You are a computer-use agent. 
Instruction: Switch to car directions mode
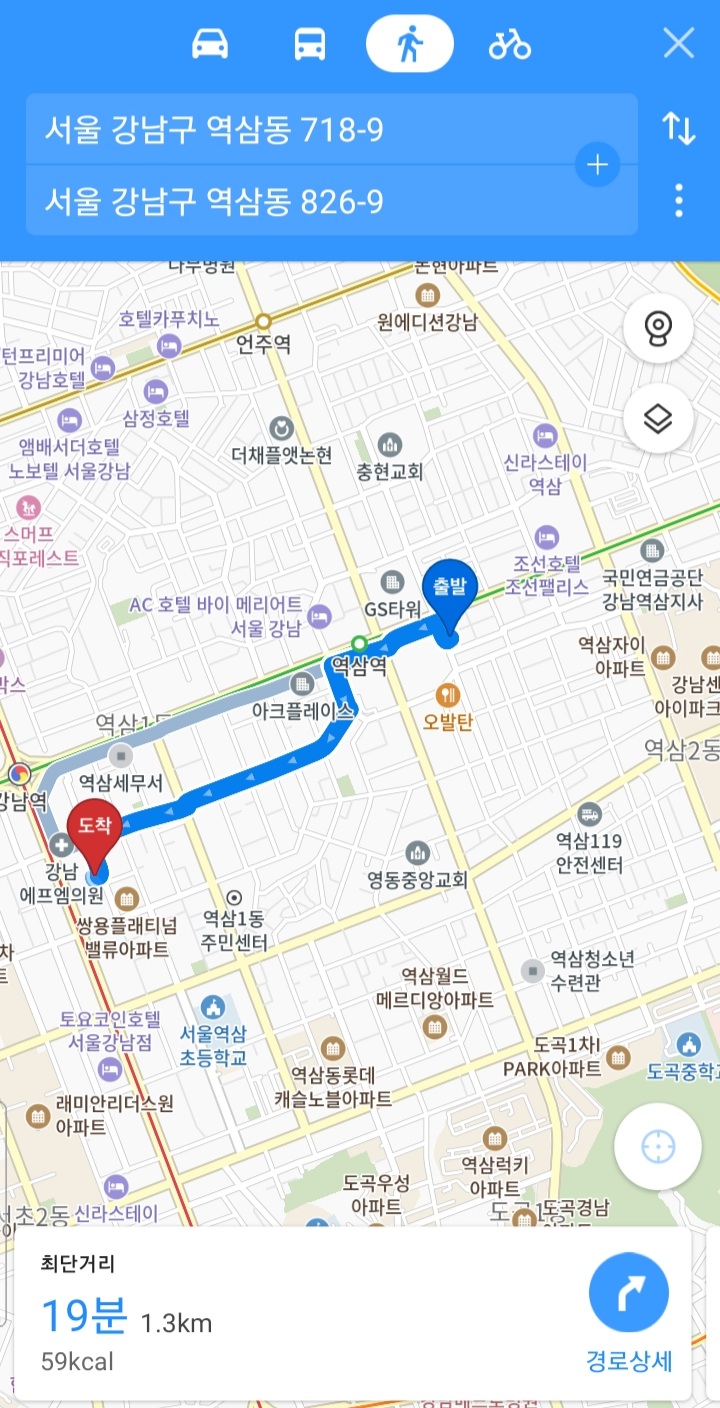(x=210, y=45)
